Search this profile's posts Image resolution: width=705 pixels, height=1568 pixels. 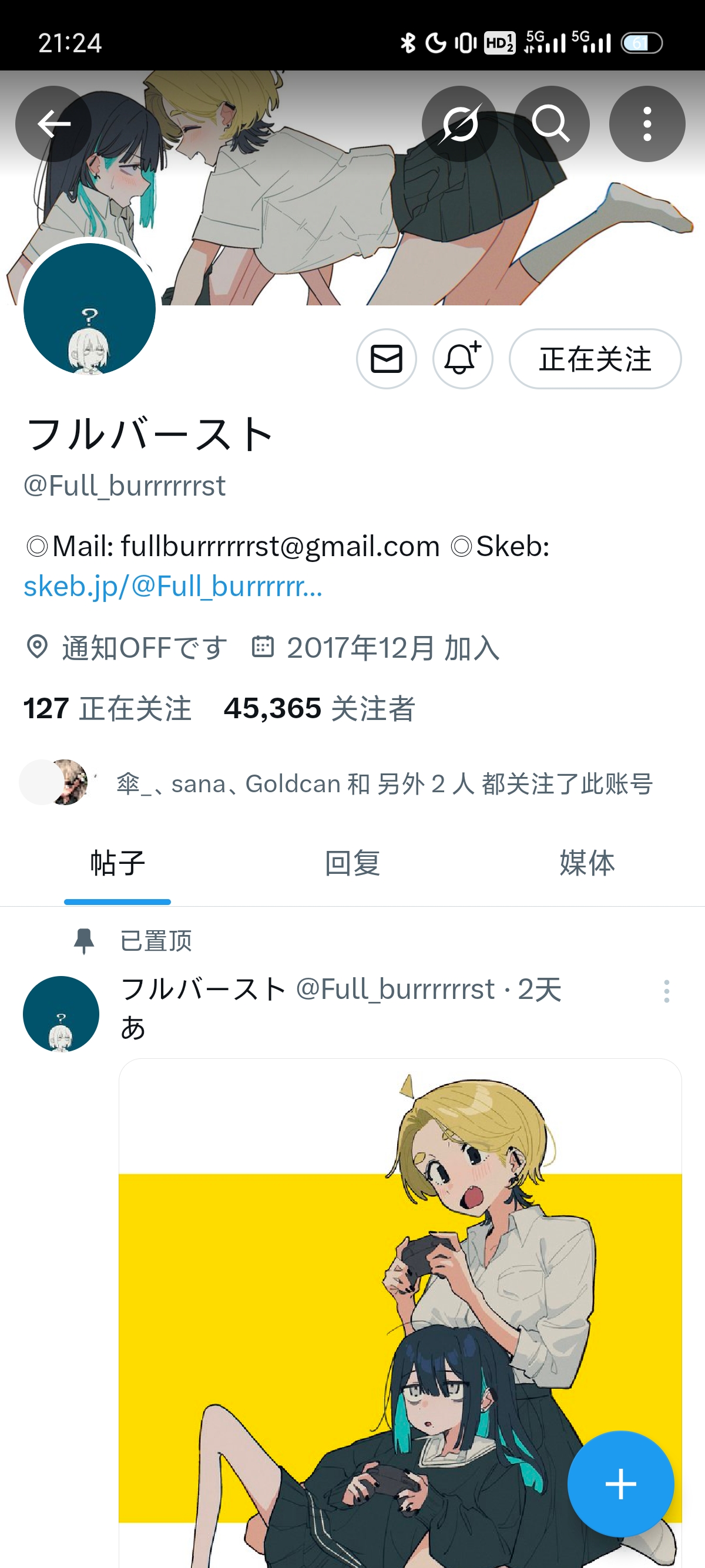click(x=551, y=124)
